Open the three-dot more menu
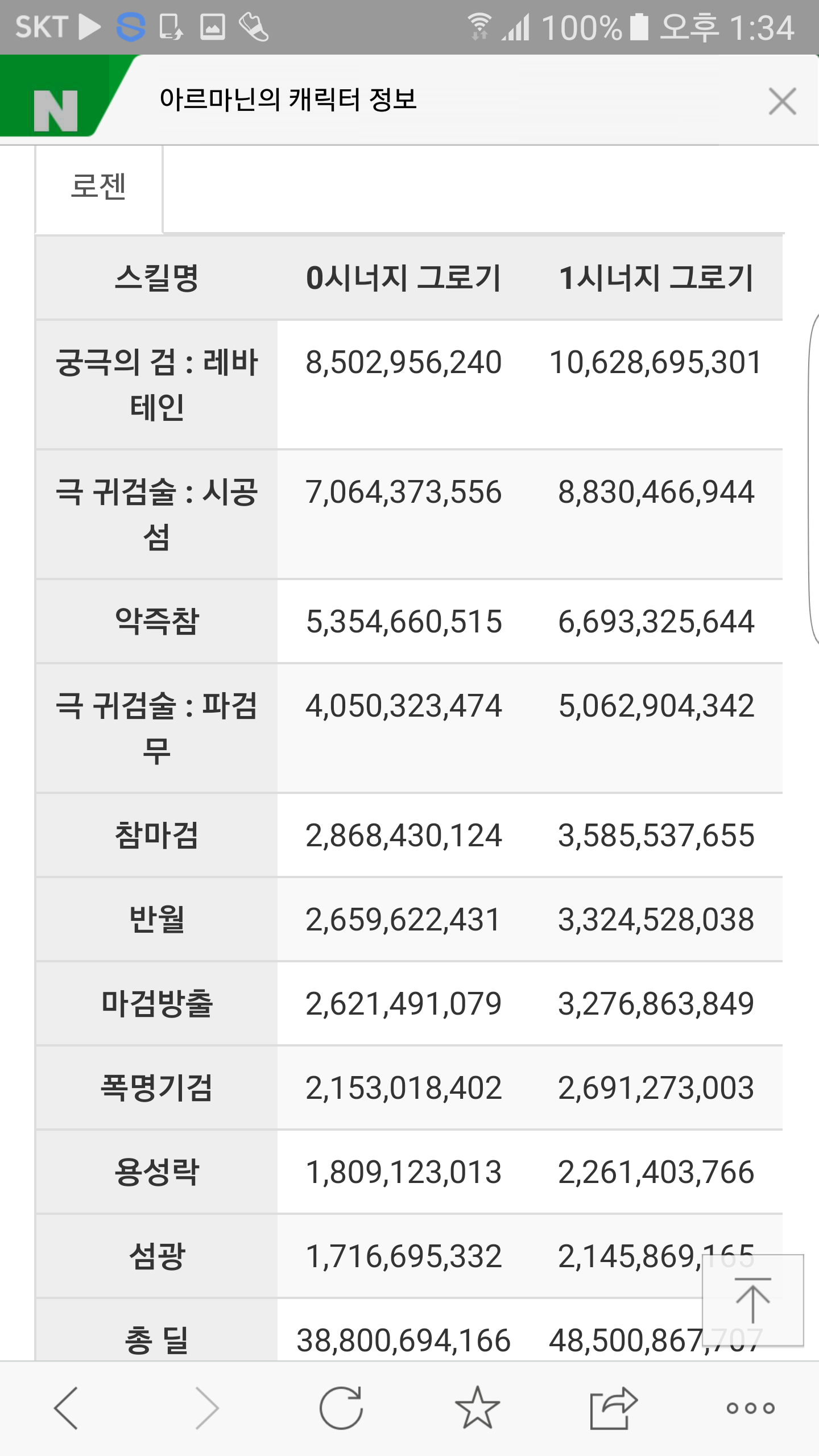The image size is (819, 1456). (x=750, y=1408)
